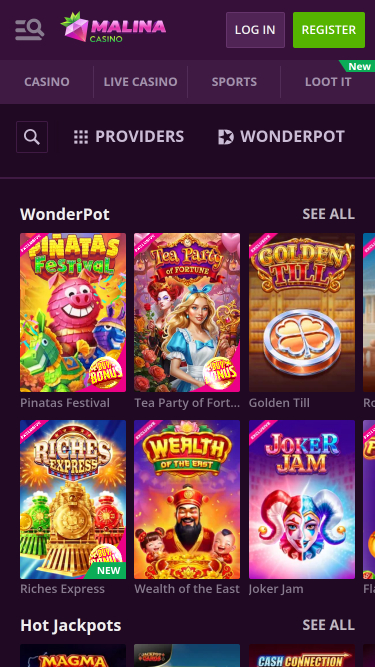This screenshot has height=667, width=375.
Task: Switch to the Casino tab
Action: click(x=47, y=82)
